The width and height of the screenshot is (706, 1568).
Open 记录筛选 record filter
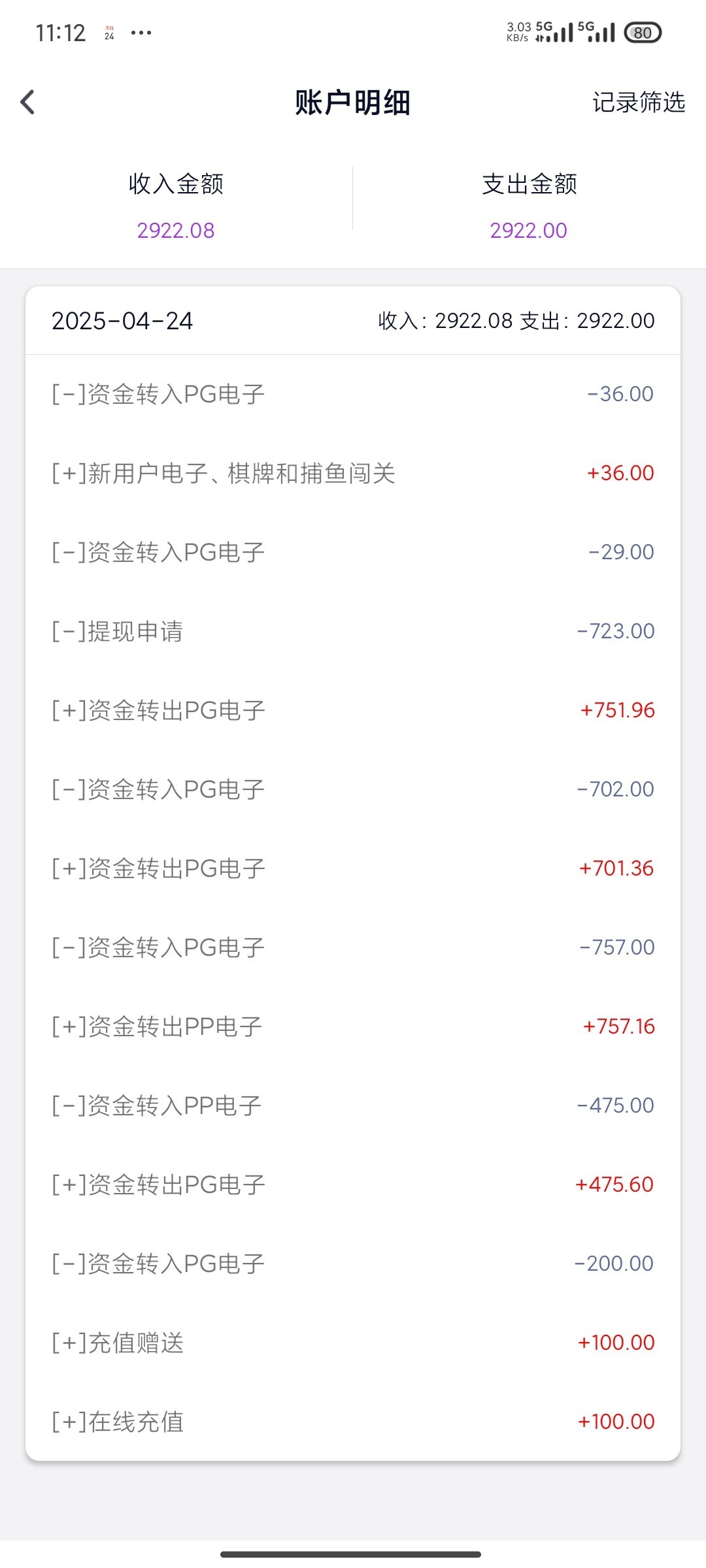pyautogui.click(x=638, y=103)
